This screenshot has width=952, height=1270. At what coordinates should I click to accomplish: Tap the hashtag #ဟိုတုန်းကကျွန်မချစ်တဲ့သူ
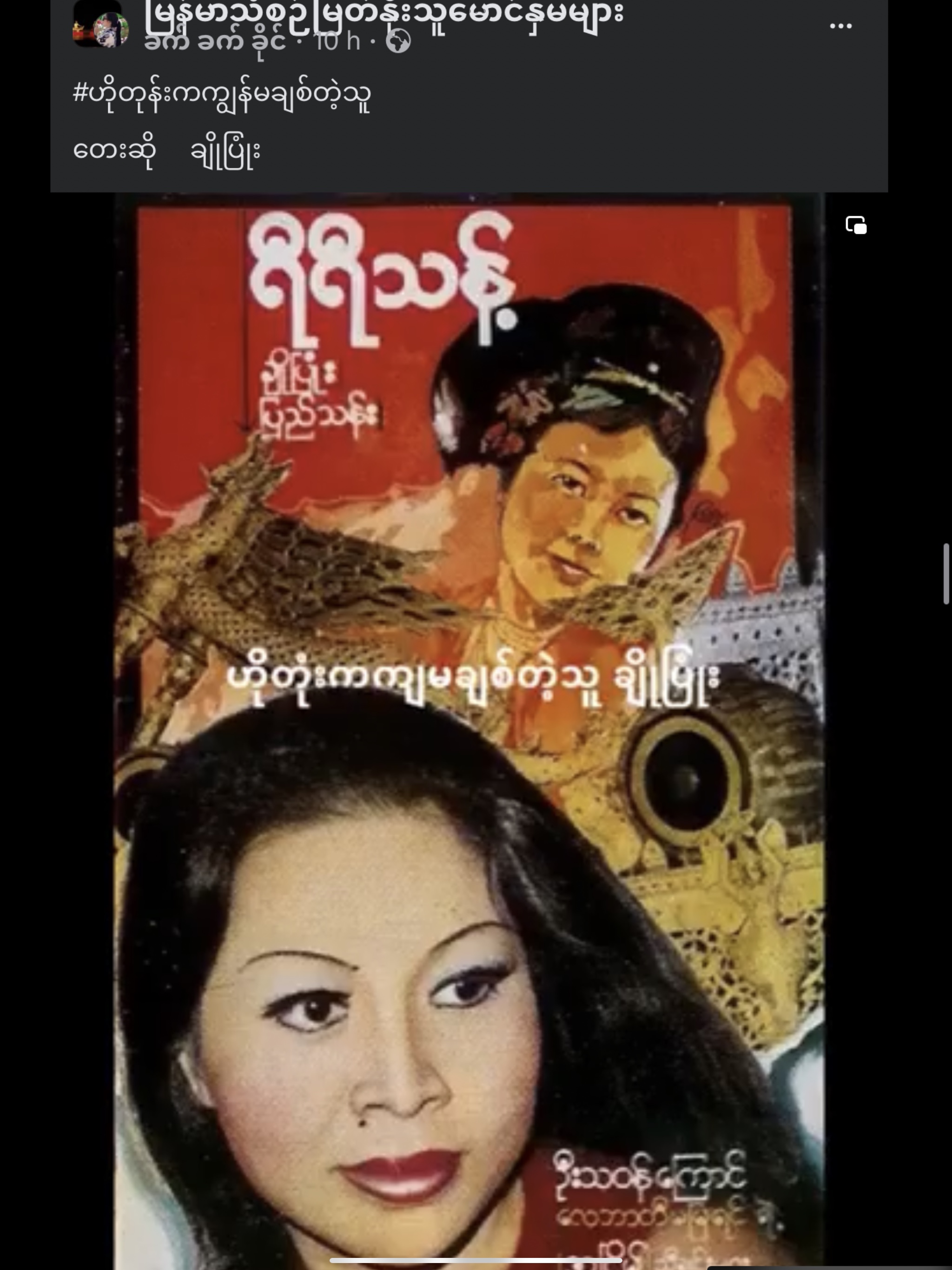(222, 93)
